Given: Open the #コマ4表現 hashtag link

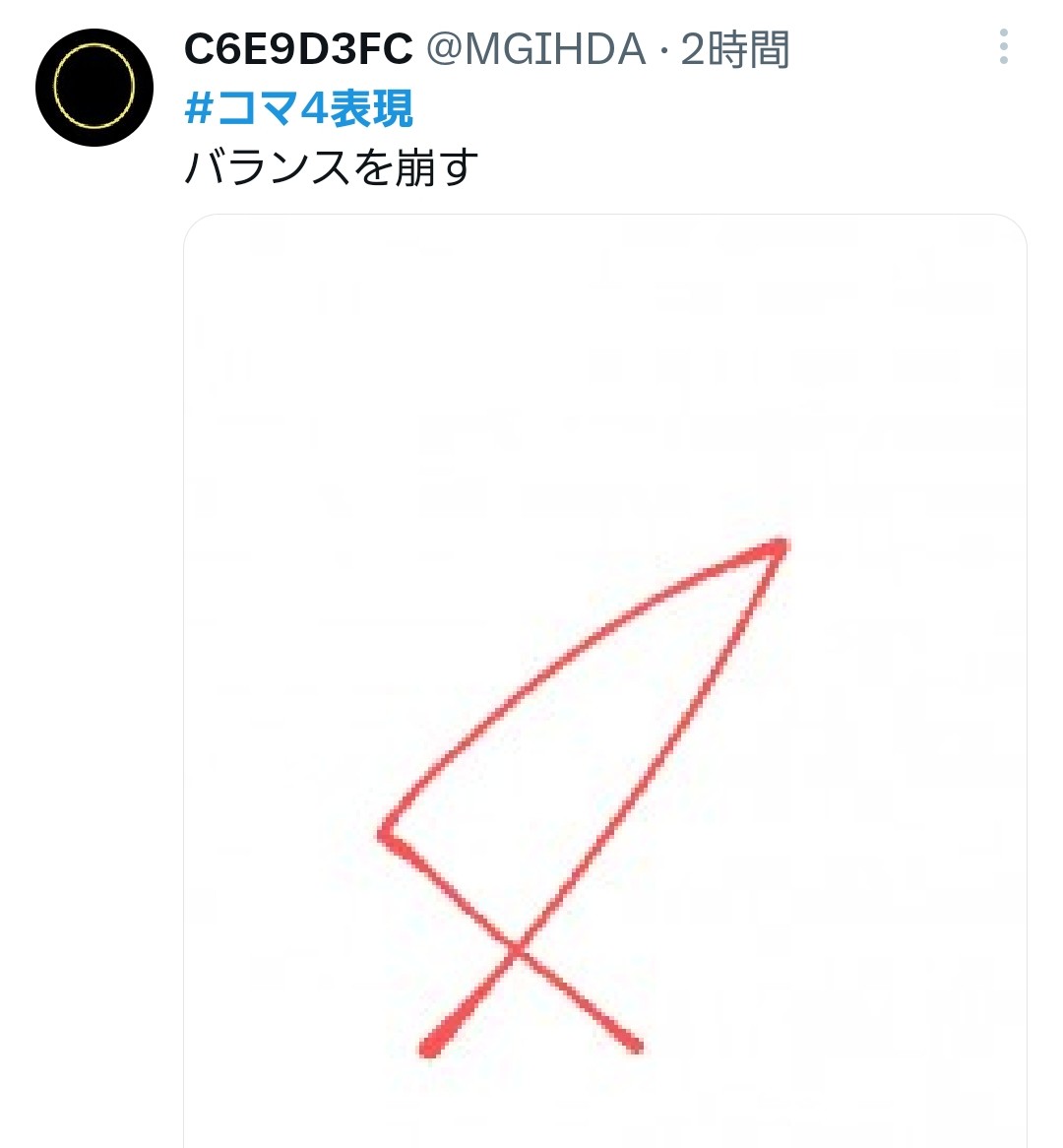Looking at the screenshot, I should coord(298,108).
